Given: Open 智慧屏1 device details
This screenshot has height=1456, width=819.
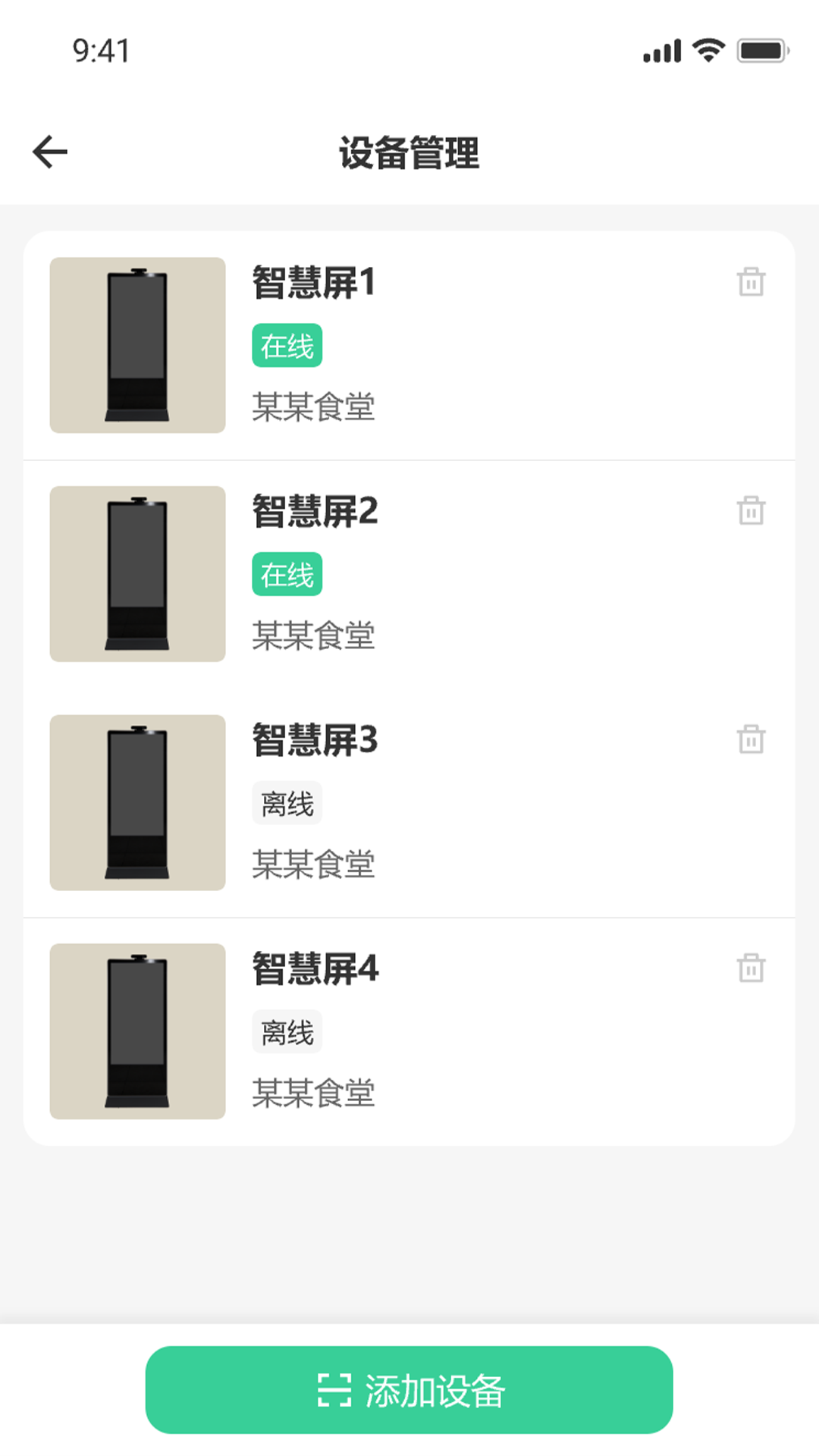Looking at the screenshot, I should point(314,283).
